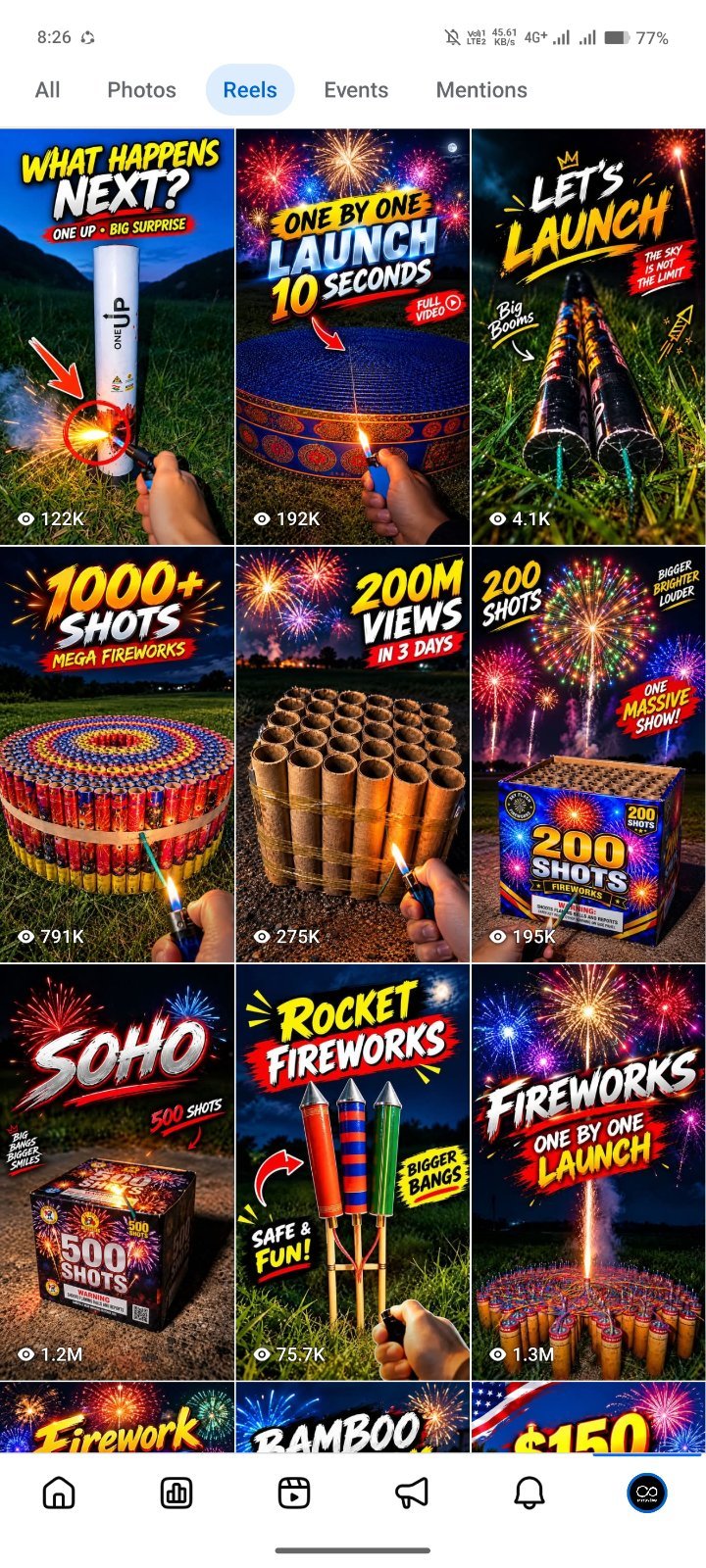The image size is (706, 1568).
Task: Open the notifications bell
Action: [x=529, y=1493]
